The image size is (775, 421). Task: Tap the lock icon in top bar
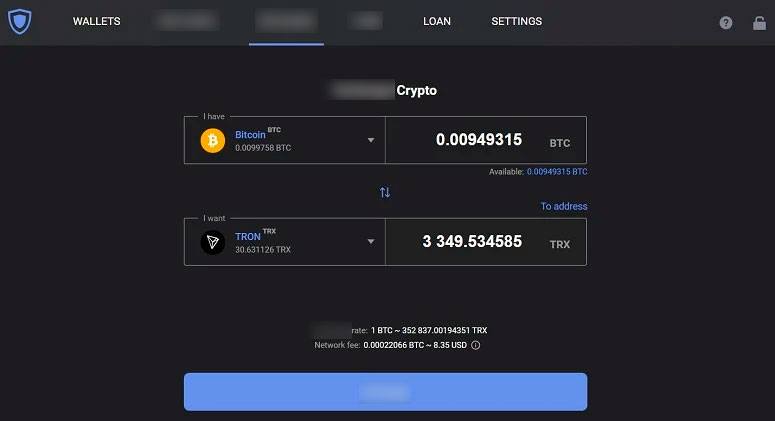[x=759, y=23]
